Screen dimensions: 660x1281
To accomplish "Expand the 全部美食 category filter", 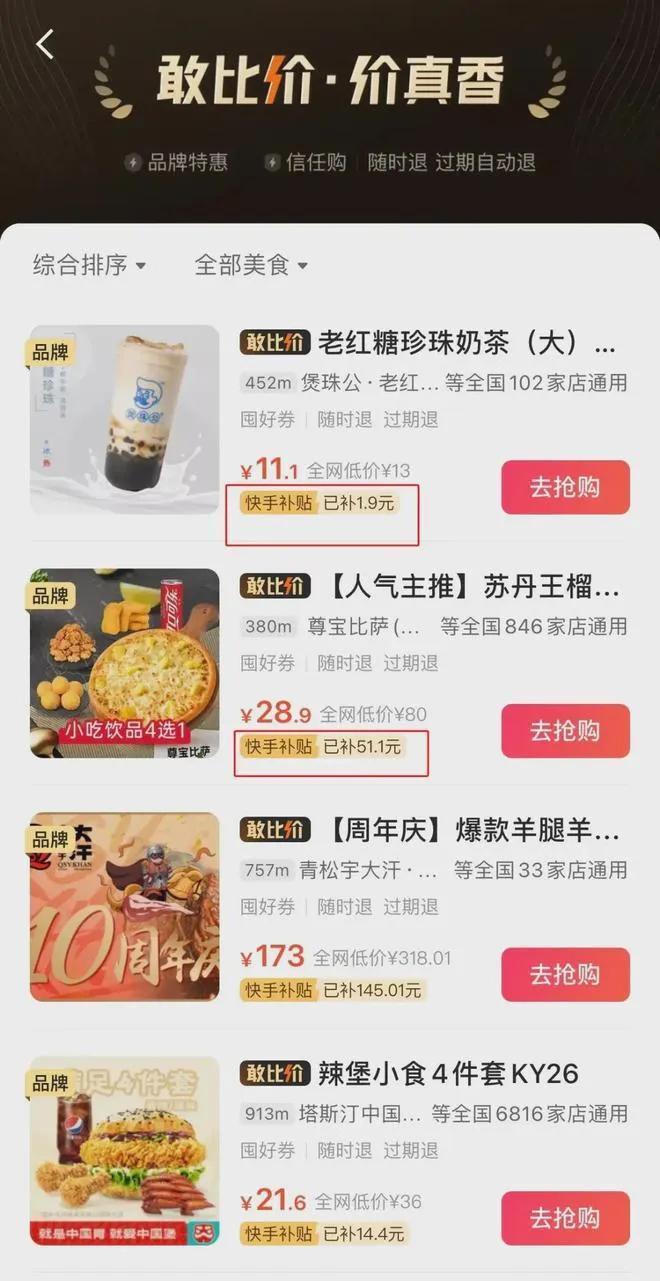I will pos(251,265).
